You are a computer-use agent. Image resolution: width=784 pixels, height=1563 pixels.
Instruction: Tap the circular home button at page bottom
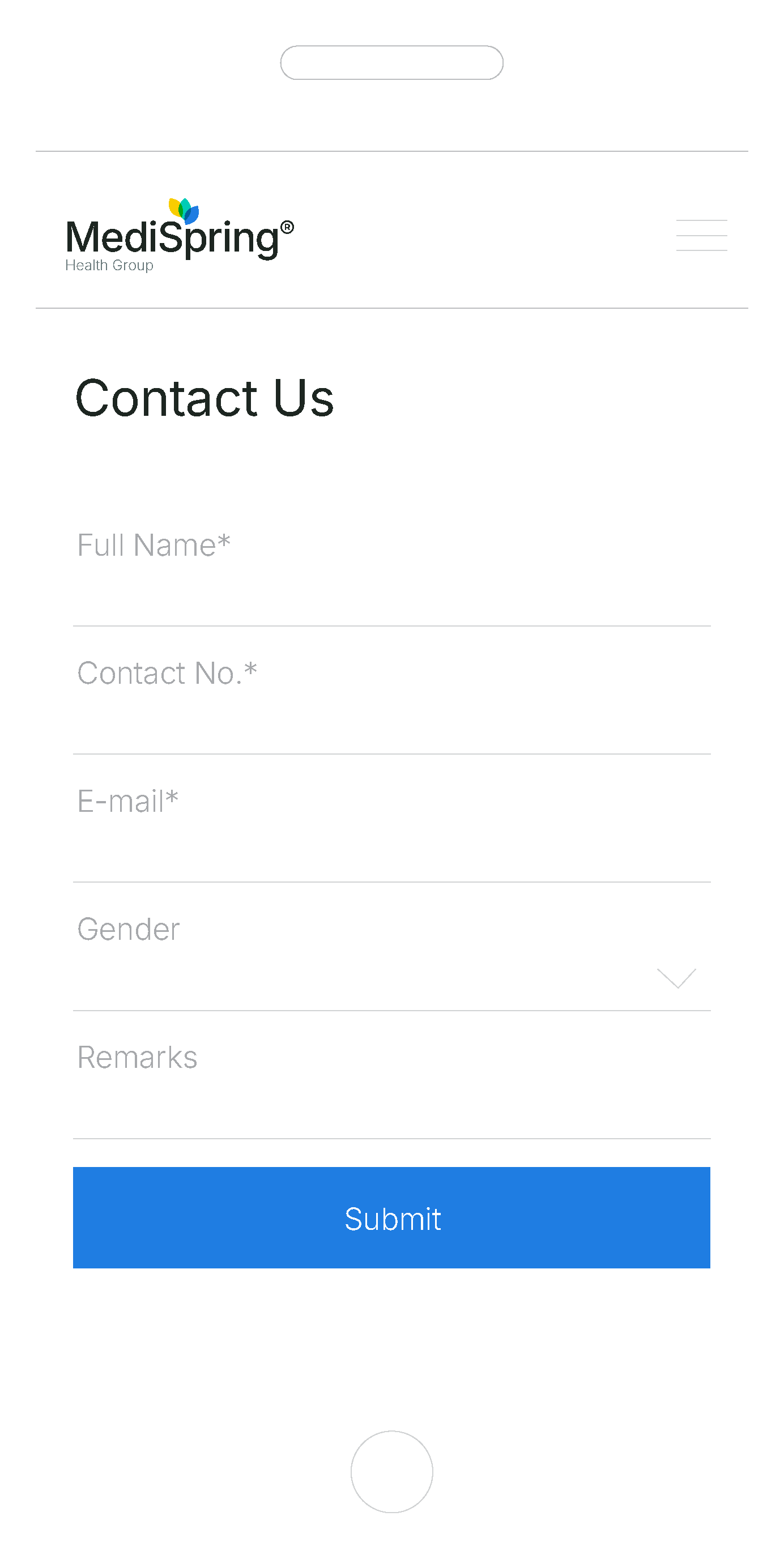pos(391,1471)
